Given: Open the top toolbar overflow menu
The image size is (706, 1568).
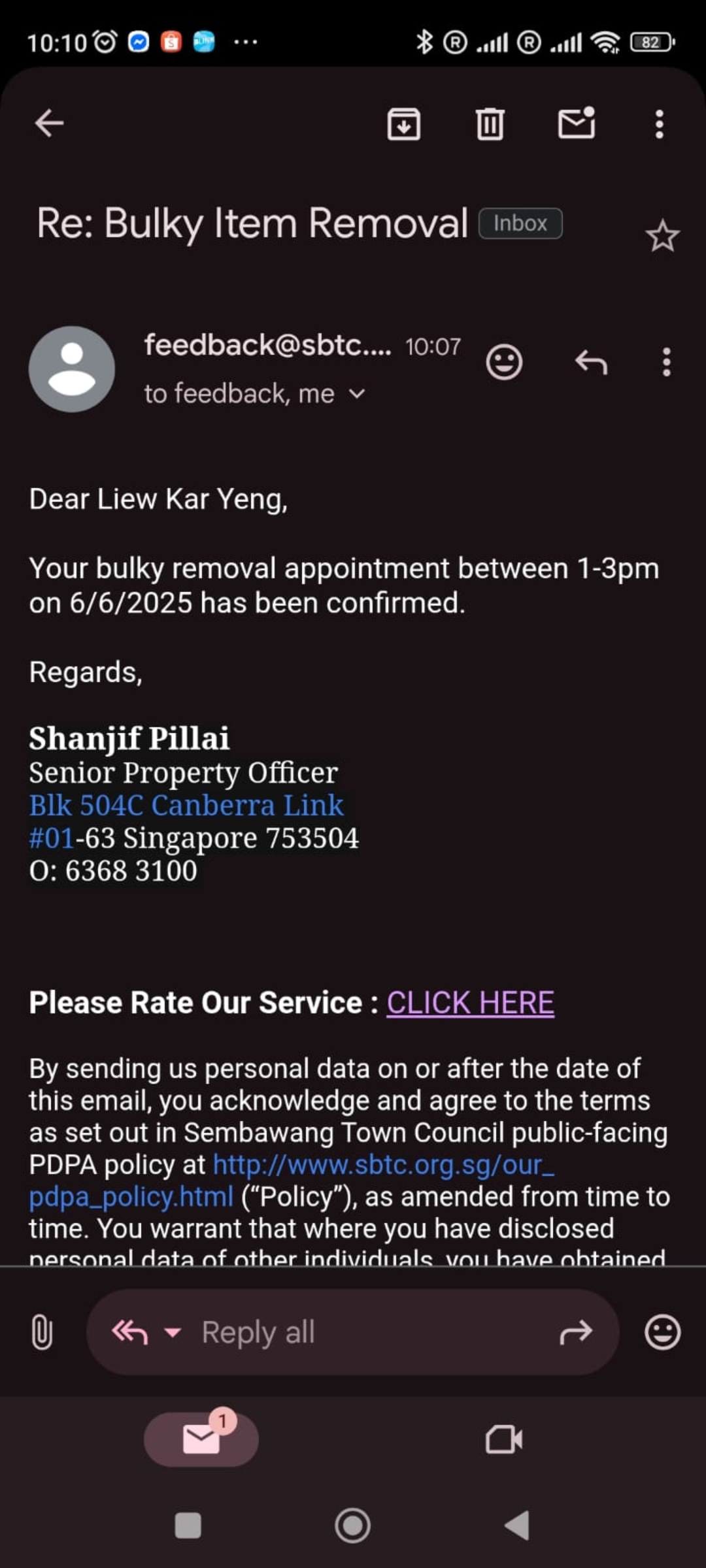Looking at the screenshot, I should click(x=659, y=123).
